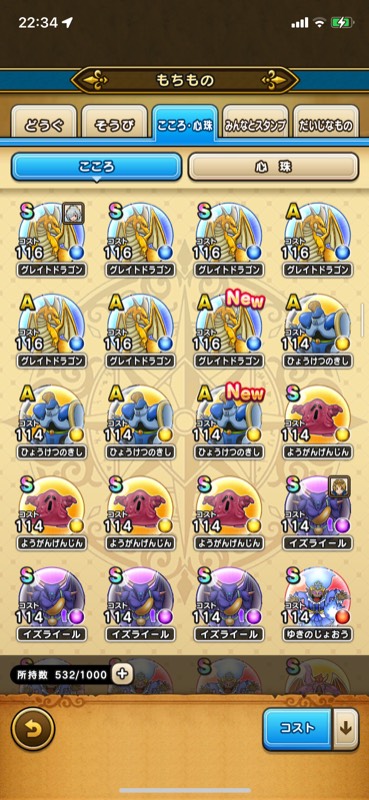Go to the だいじなもの tab
Viewport: 369px width, 800px height.
pos(326,123)
